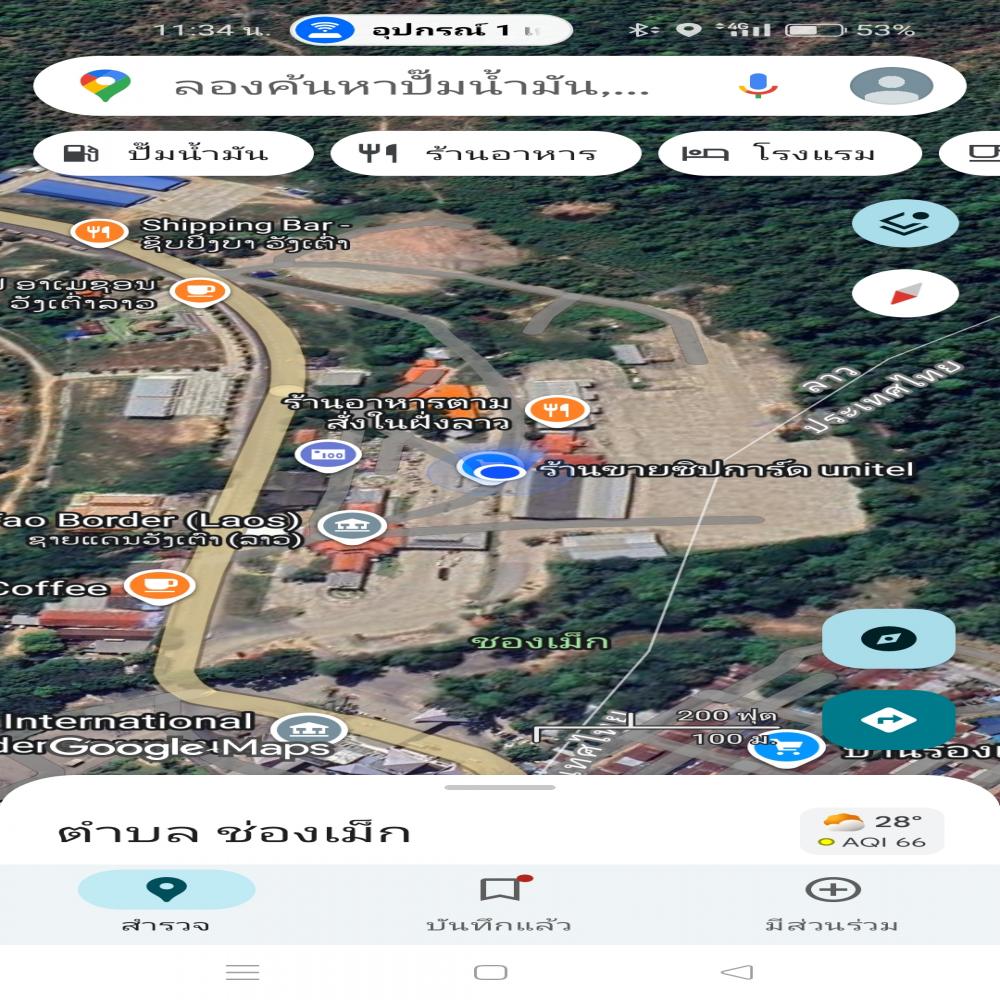
Task: Open recent apps from the navigation bar
Action: pyautogui.click(x=243, y=972)
